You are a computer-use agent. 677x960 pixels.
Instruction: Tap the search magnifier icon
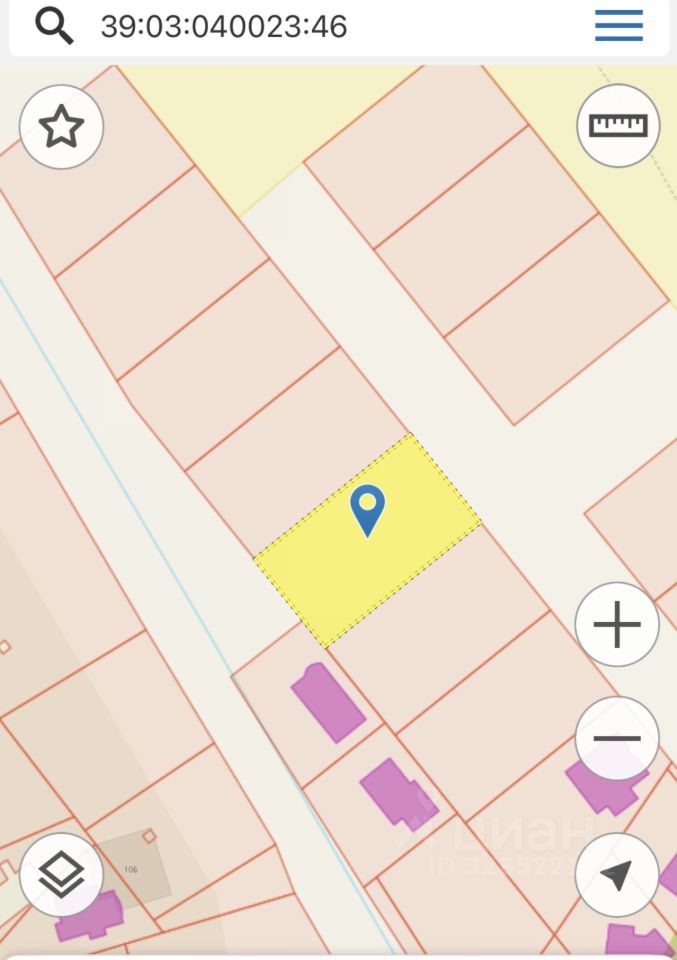[x=54, y=26]
